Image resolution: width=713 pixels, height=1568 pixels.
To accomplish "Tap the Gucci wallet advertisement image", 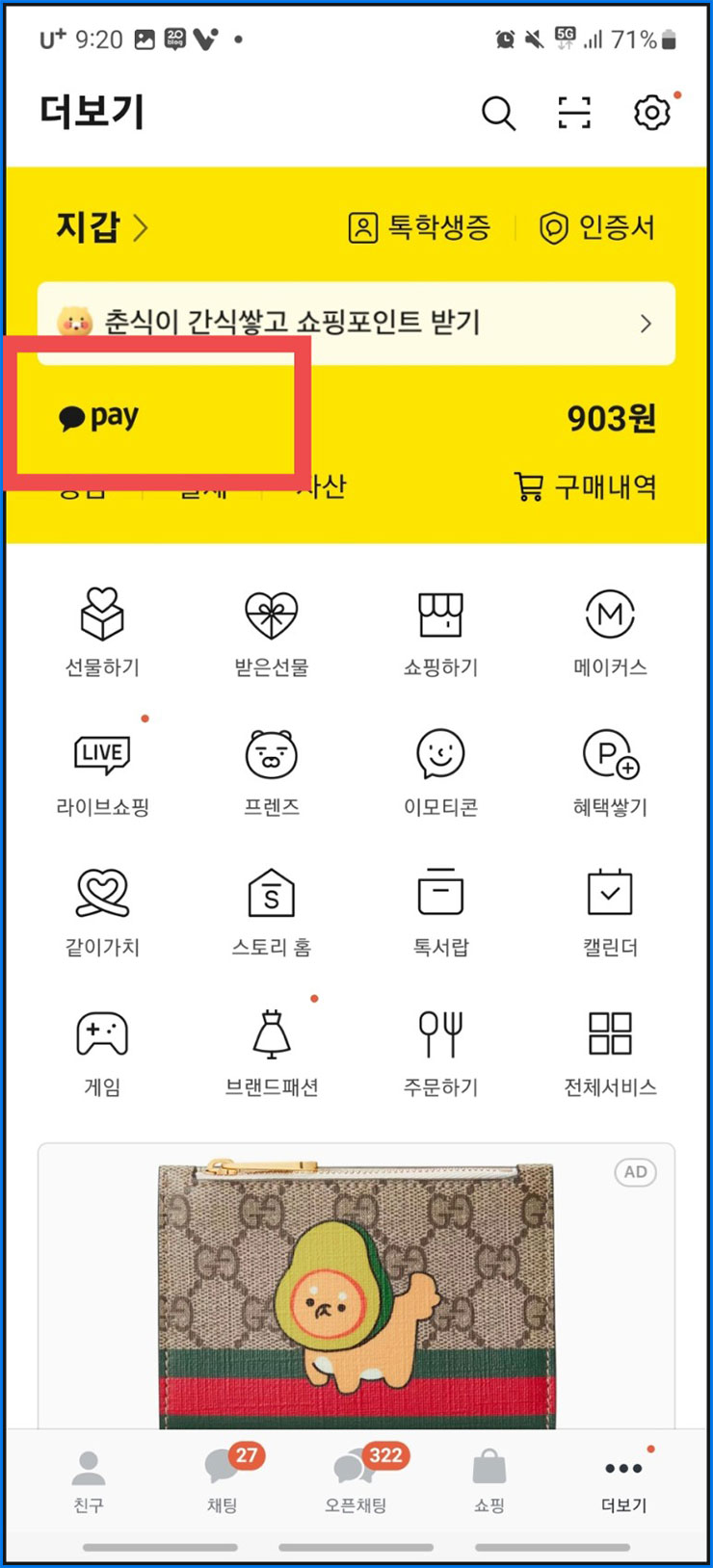I will [x=356, y=1281].
